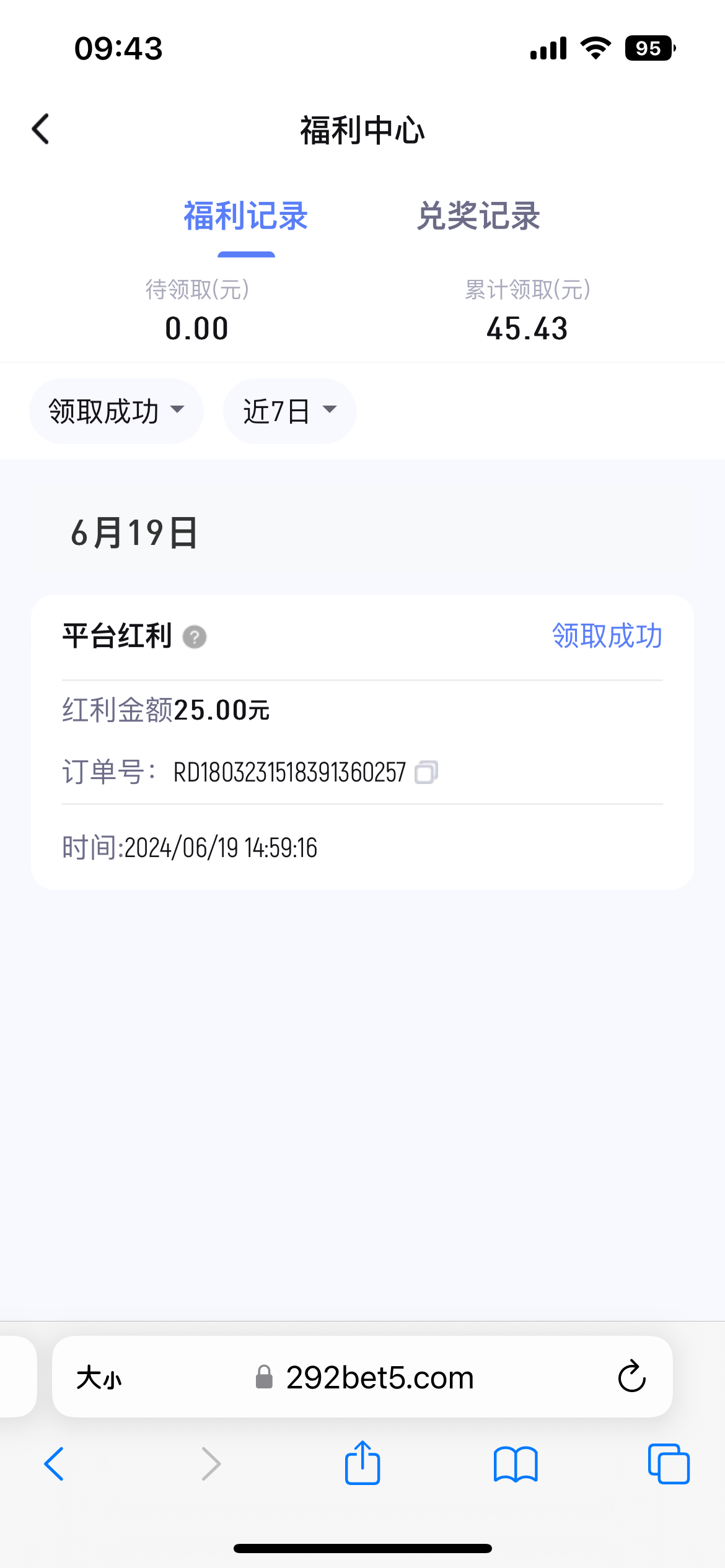The height and width of the screenshot is (1568, 725).
Task: Go back in Safari browser history
Action: point(55,1464)
